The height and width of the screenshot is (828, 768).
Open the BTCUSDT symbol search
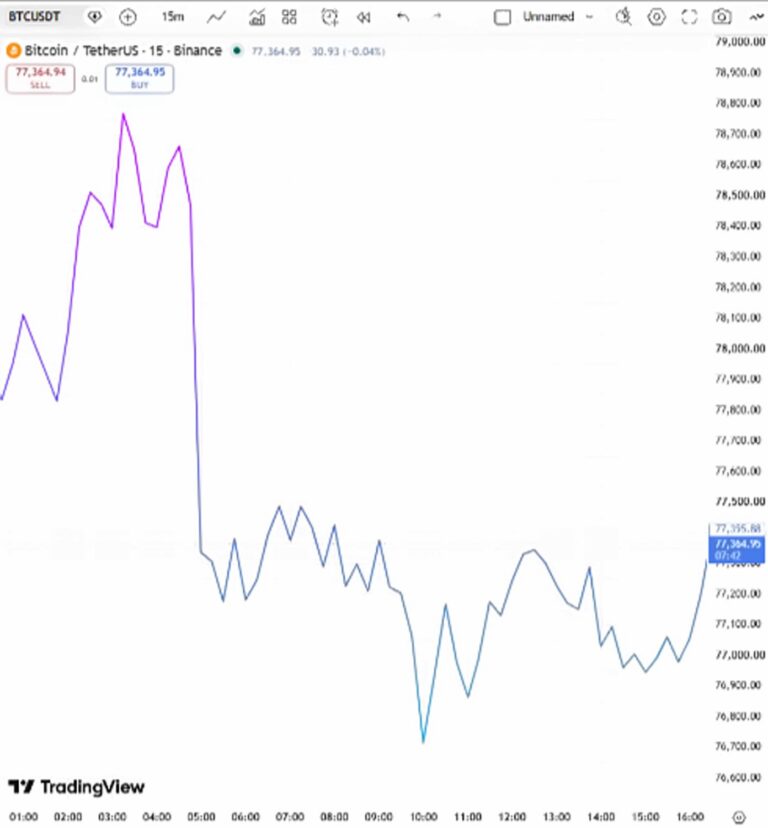tap(34, 17)
